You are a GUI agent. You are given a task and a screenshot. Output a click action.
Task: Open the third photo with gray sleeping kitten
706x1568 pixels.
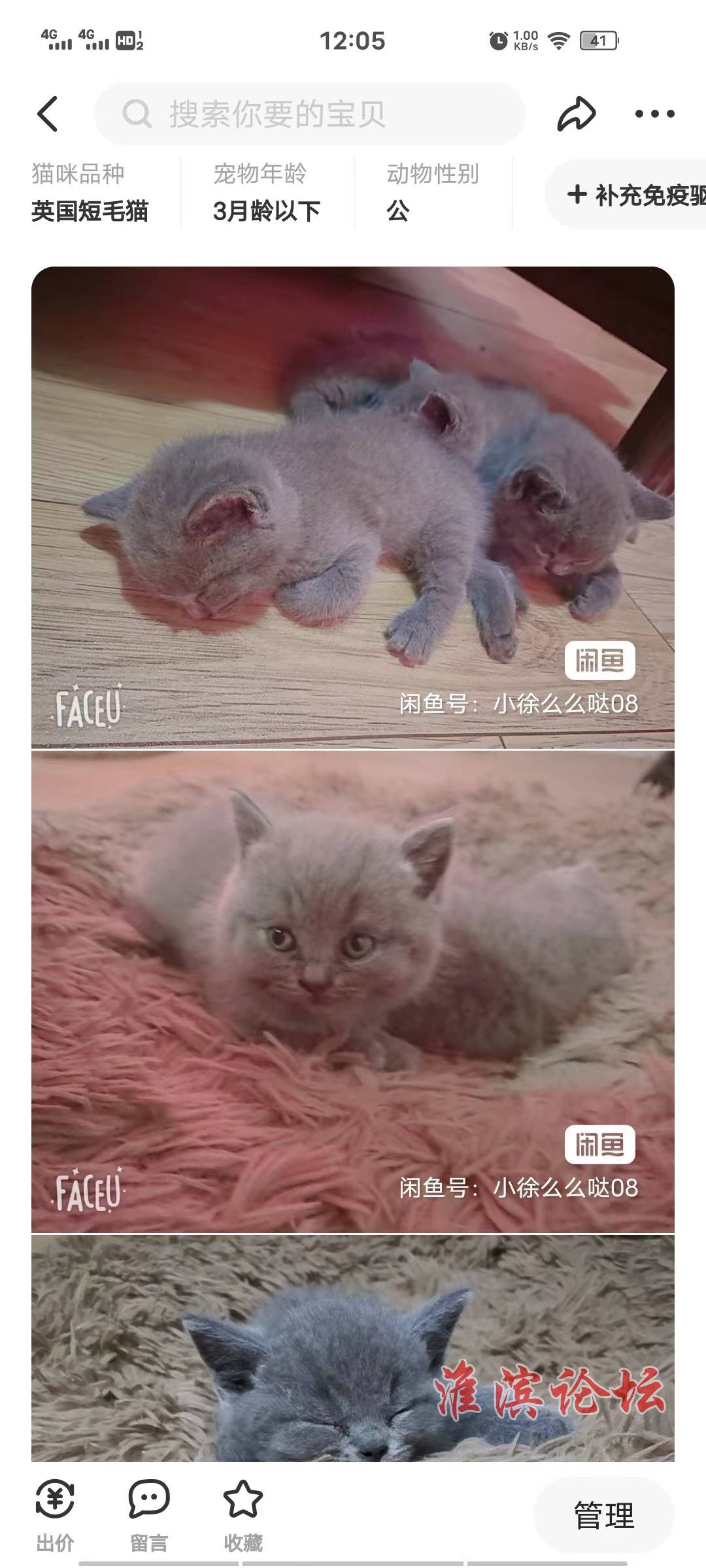353,1348
